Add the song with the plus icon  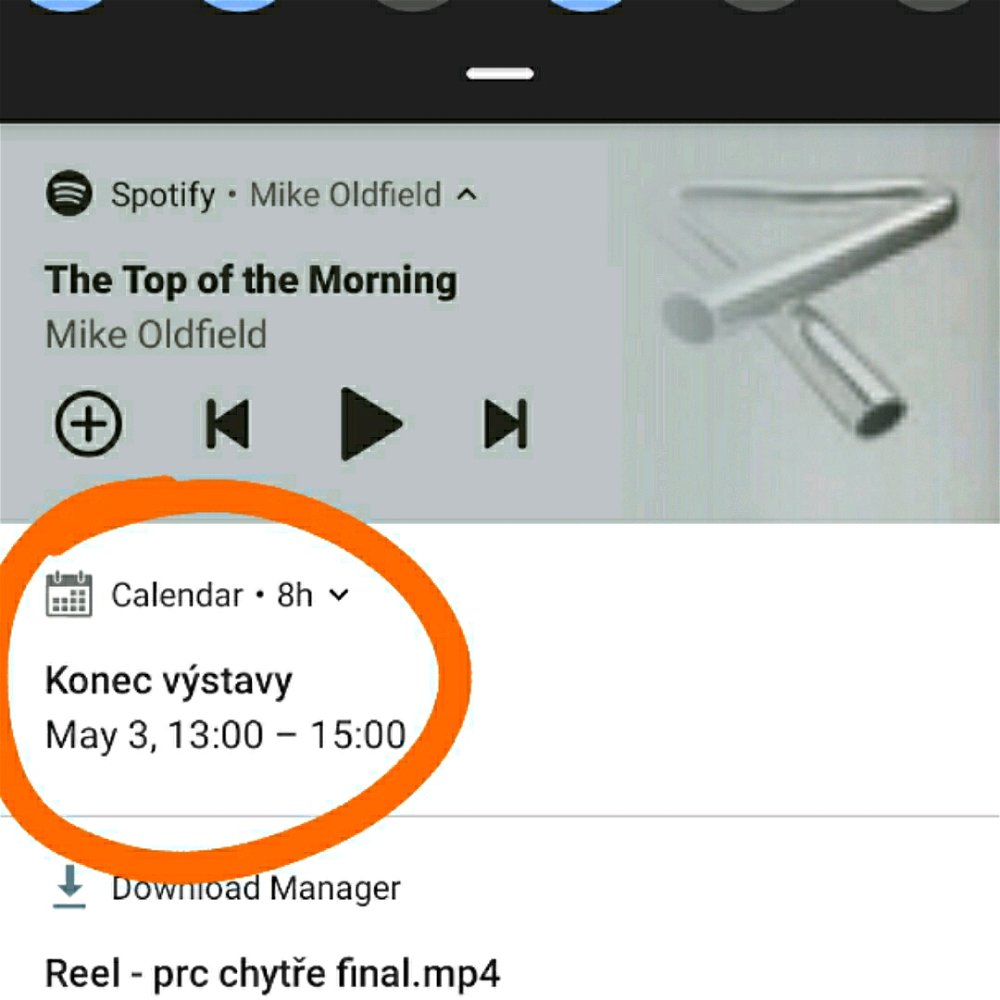[88, 424]
